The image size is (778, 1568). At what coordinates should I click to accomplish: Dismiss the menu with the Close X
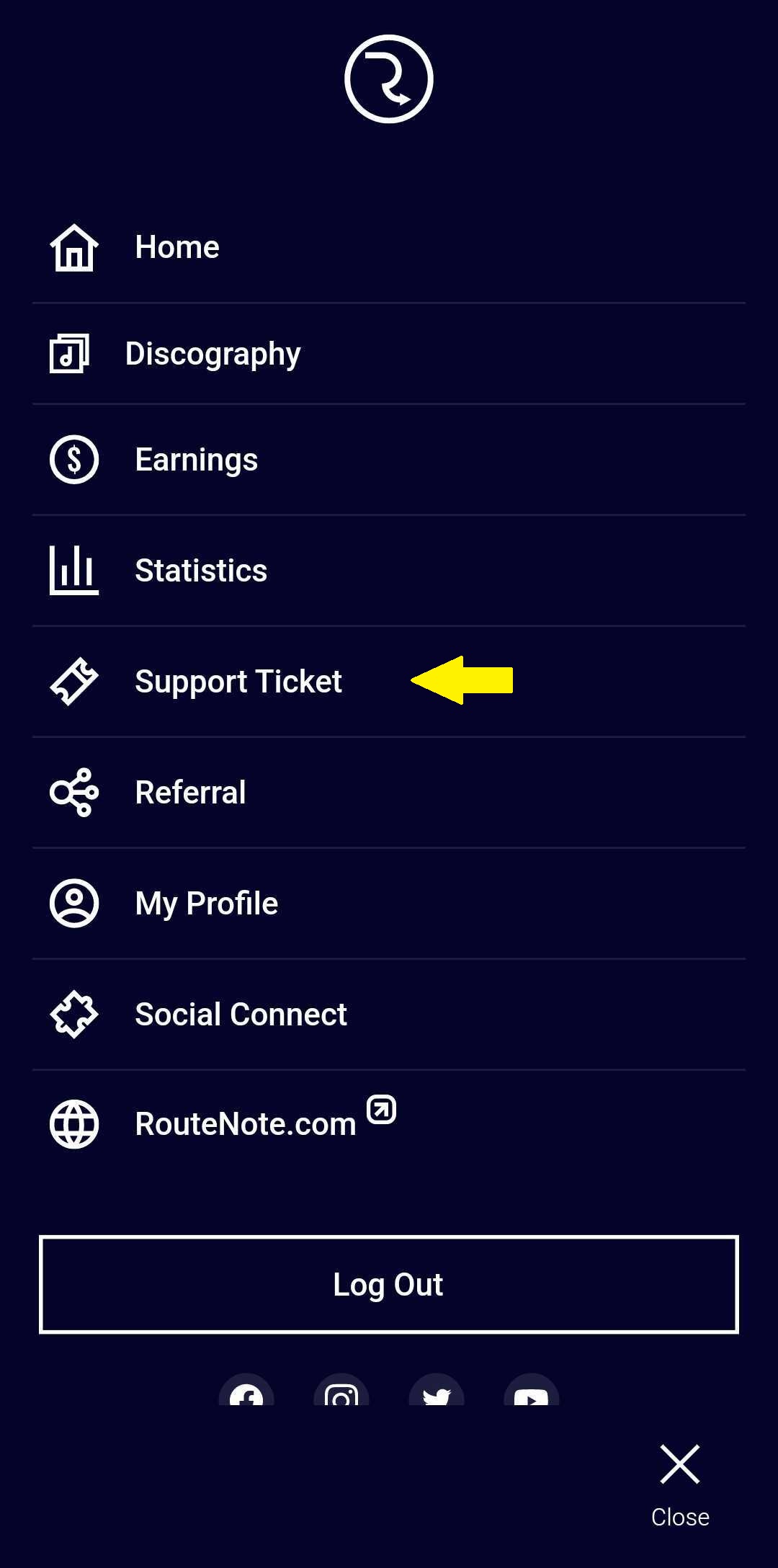tap(679, 1464)
